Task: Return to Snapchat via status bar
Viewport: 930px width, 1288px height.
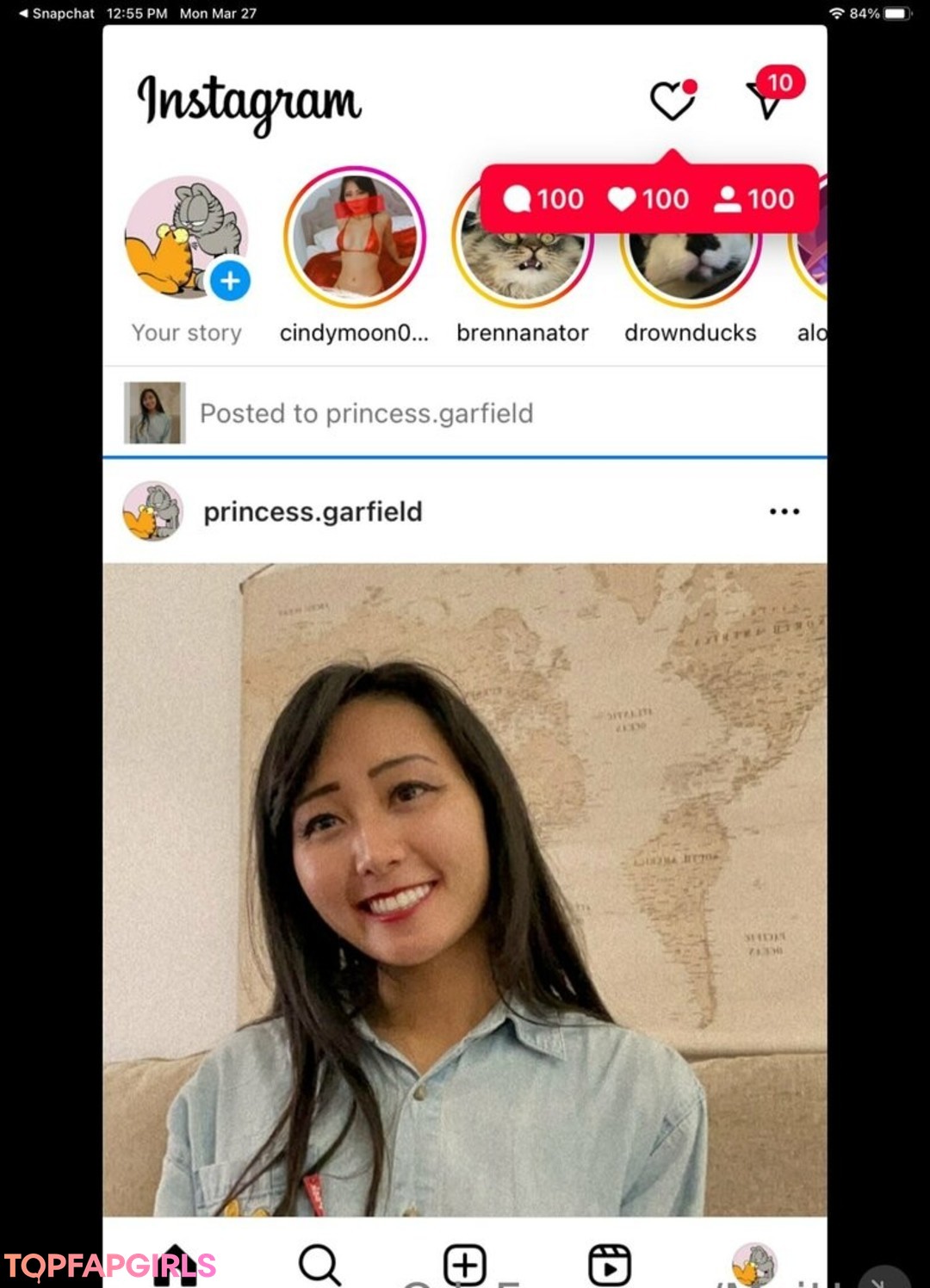Action: click(x=56, y=14)
